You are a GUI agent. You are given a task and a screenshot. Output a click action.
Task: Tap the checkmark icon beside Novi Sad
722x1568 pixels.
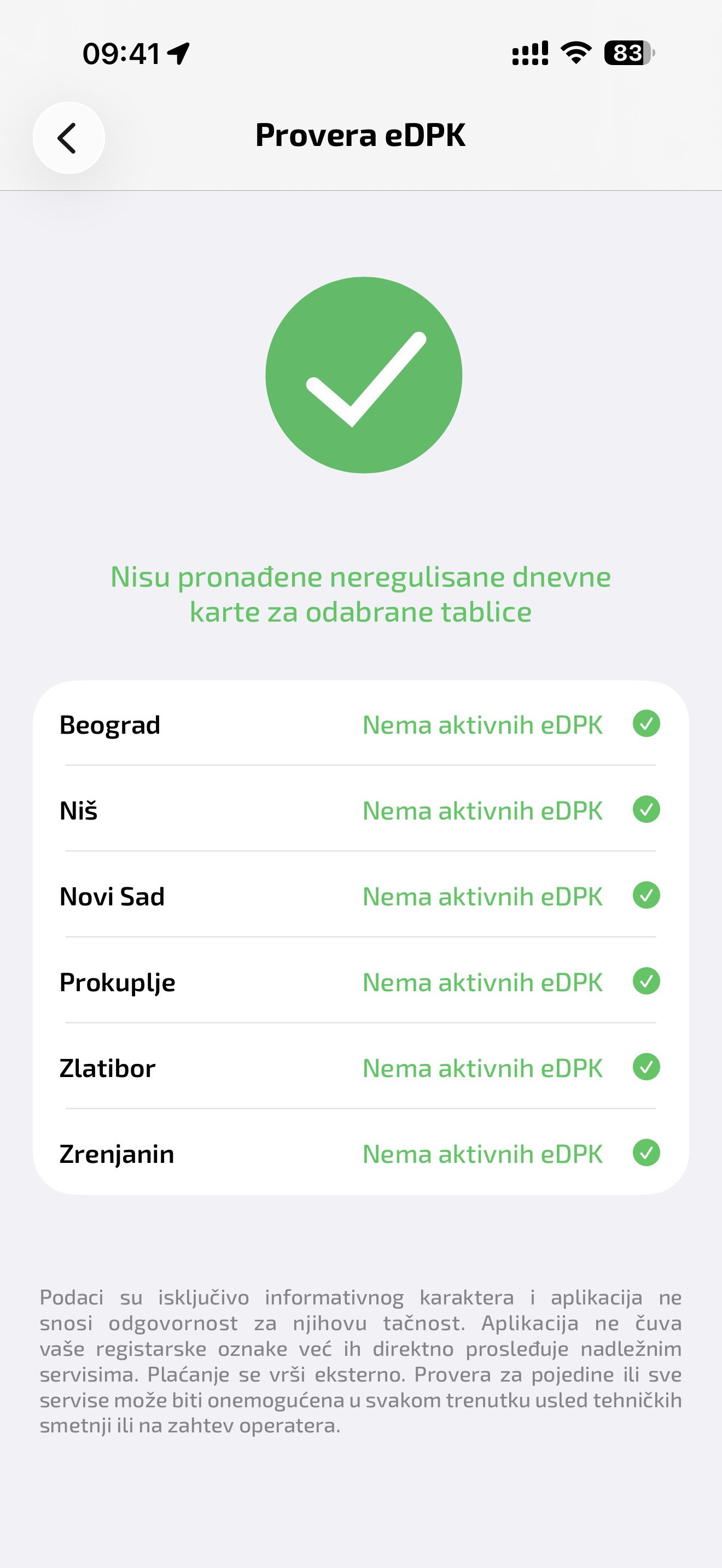click(x=645, y=896)
